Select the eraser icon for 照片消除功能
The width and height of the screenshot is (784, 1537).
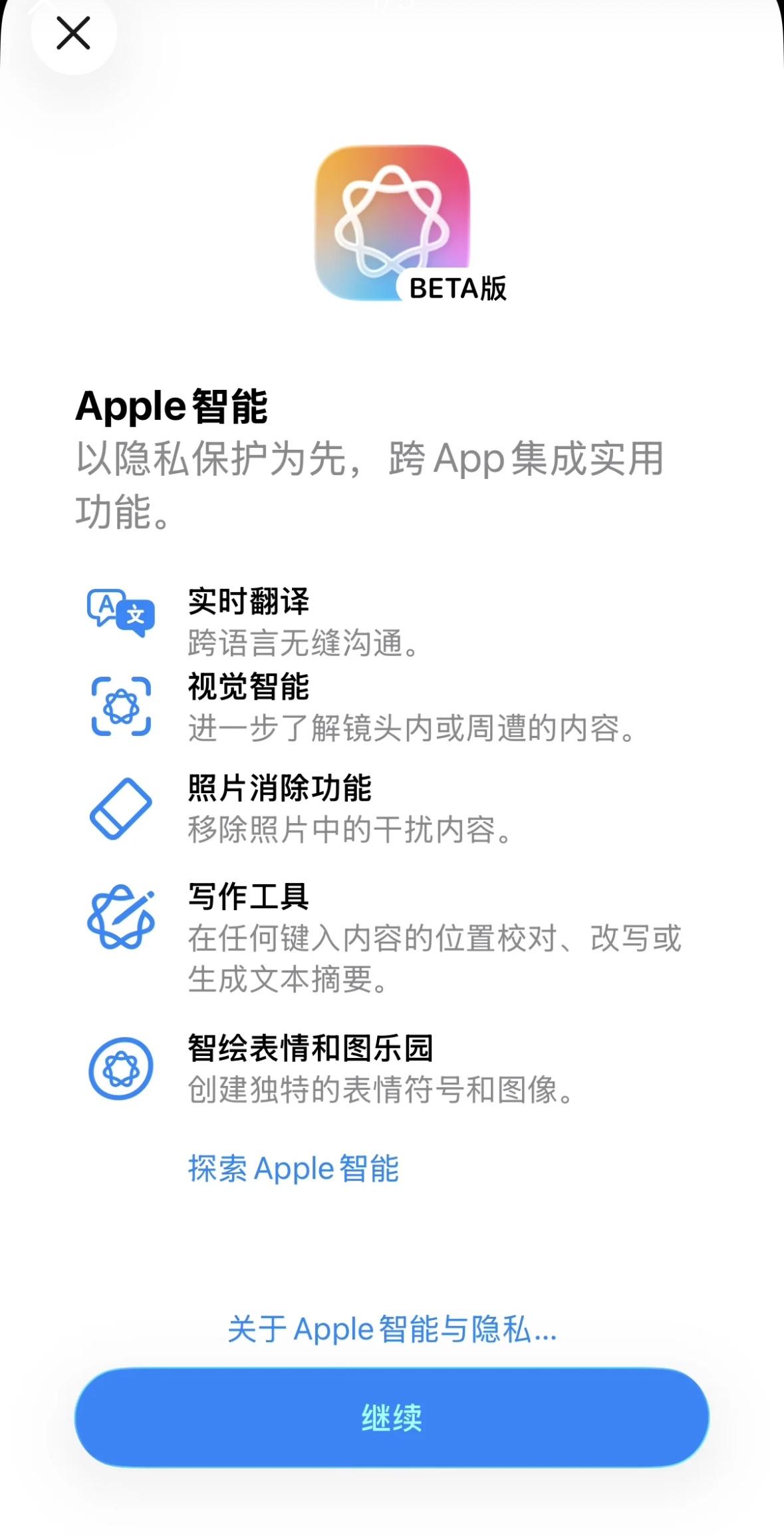pos(120,808)
